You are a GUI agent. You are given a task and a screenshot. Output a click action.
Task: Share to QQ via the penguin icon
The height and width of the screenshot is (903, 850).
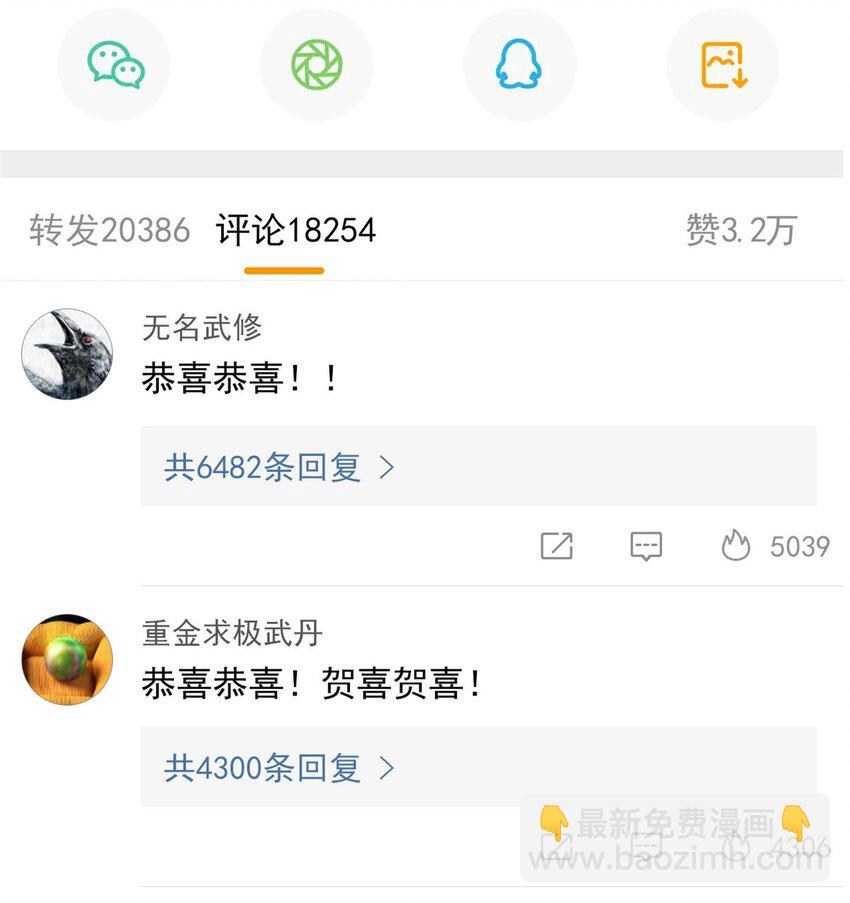pos(519,65)
